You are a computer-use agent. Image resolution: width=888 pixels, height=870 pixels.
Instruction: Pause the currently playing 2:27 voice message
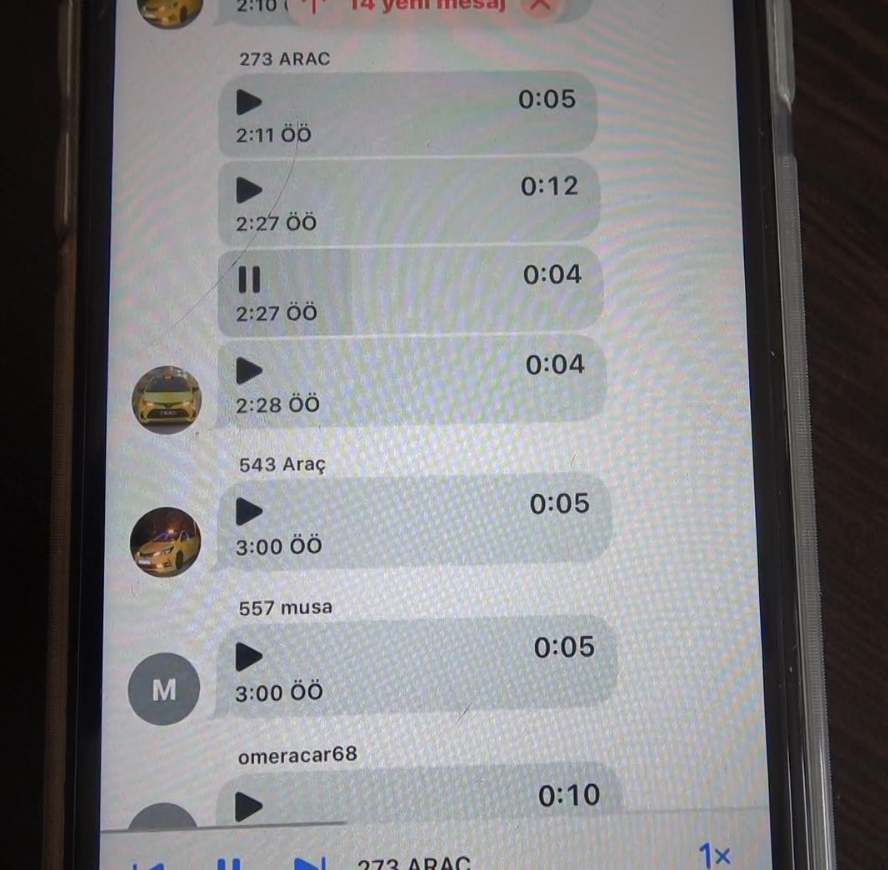(248, 279)
